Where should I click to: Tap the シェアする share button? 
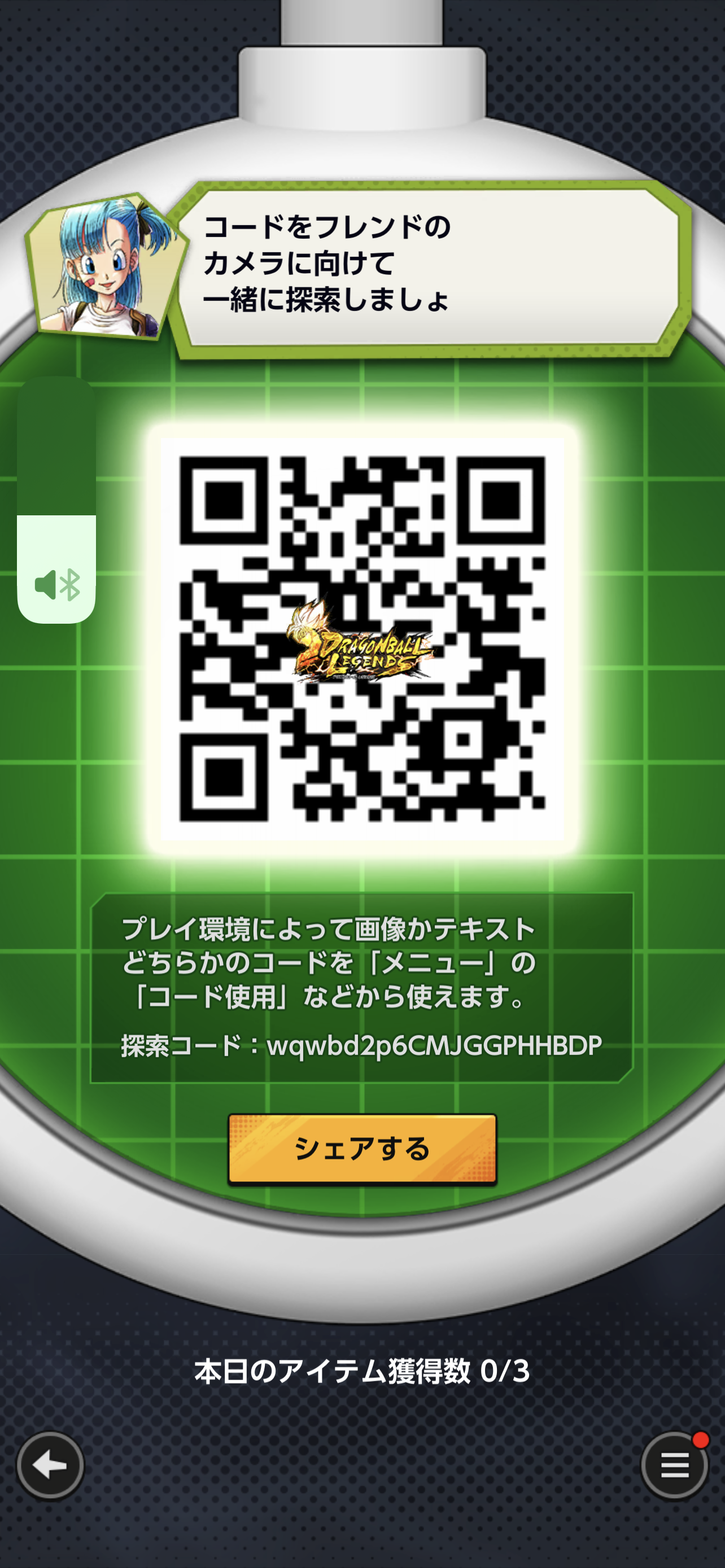362,1149
